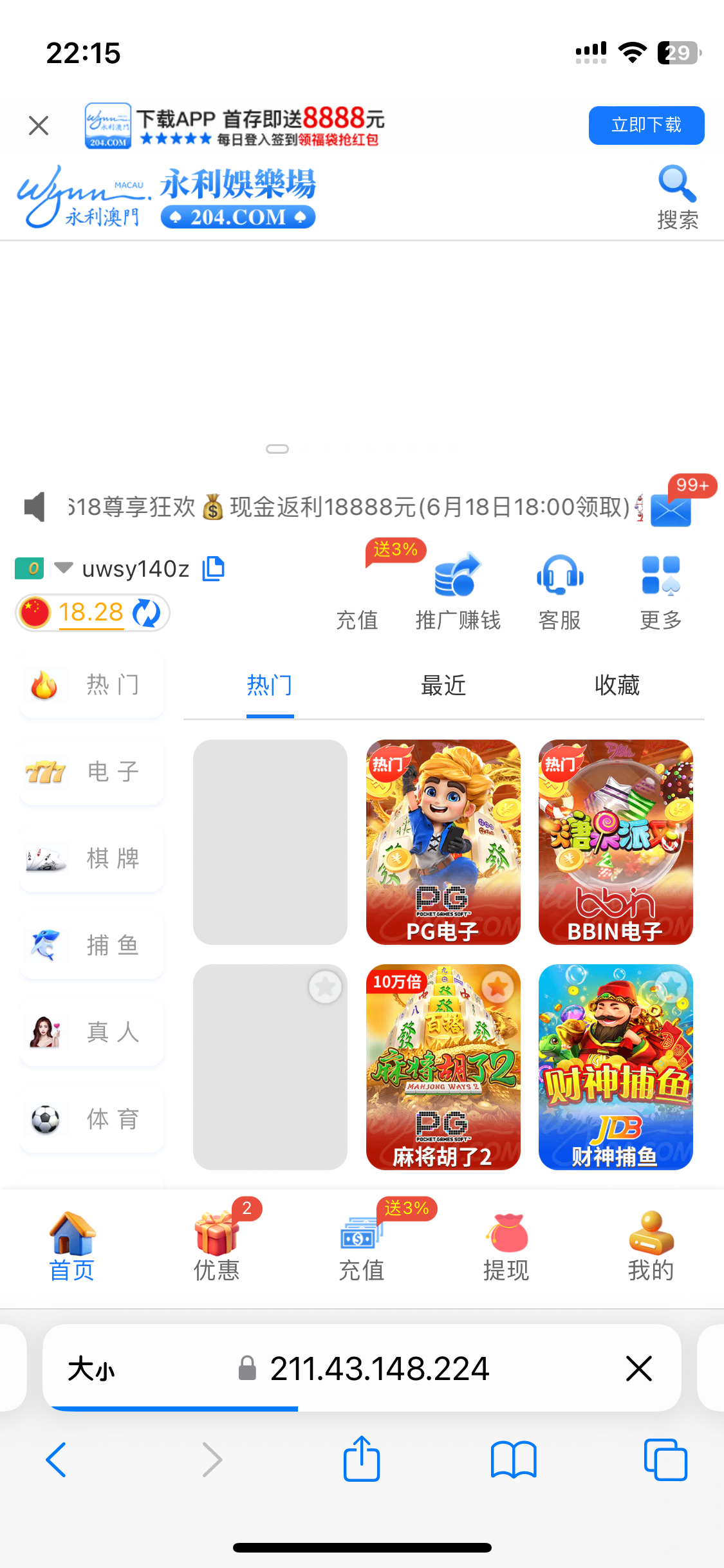Viewport: 724px width, 1568px height.
Task: Go to the 优惠 bottom tab
Action: point(217,1246)
